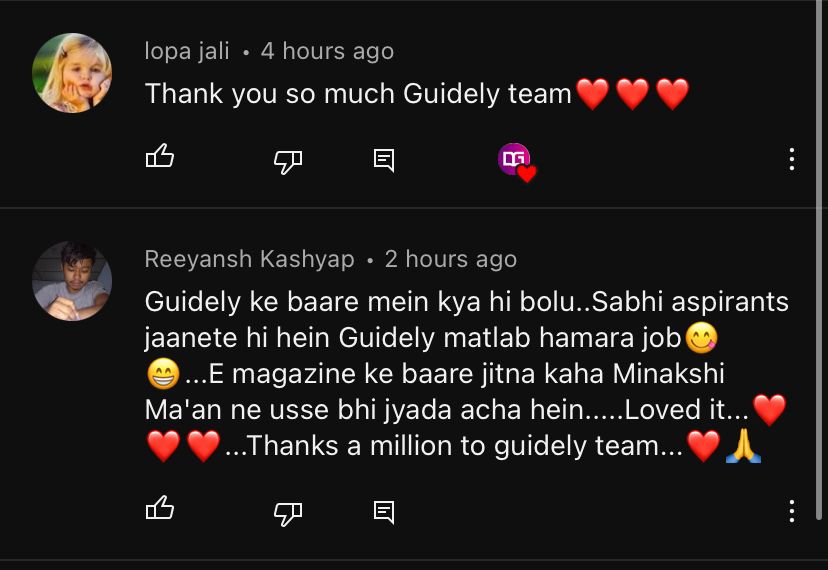
Task: Reply to Reeyansh Kashyap's comment
Action: point(384,511)
